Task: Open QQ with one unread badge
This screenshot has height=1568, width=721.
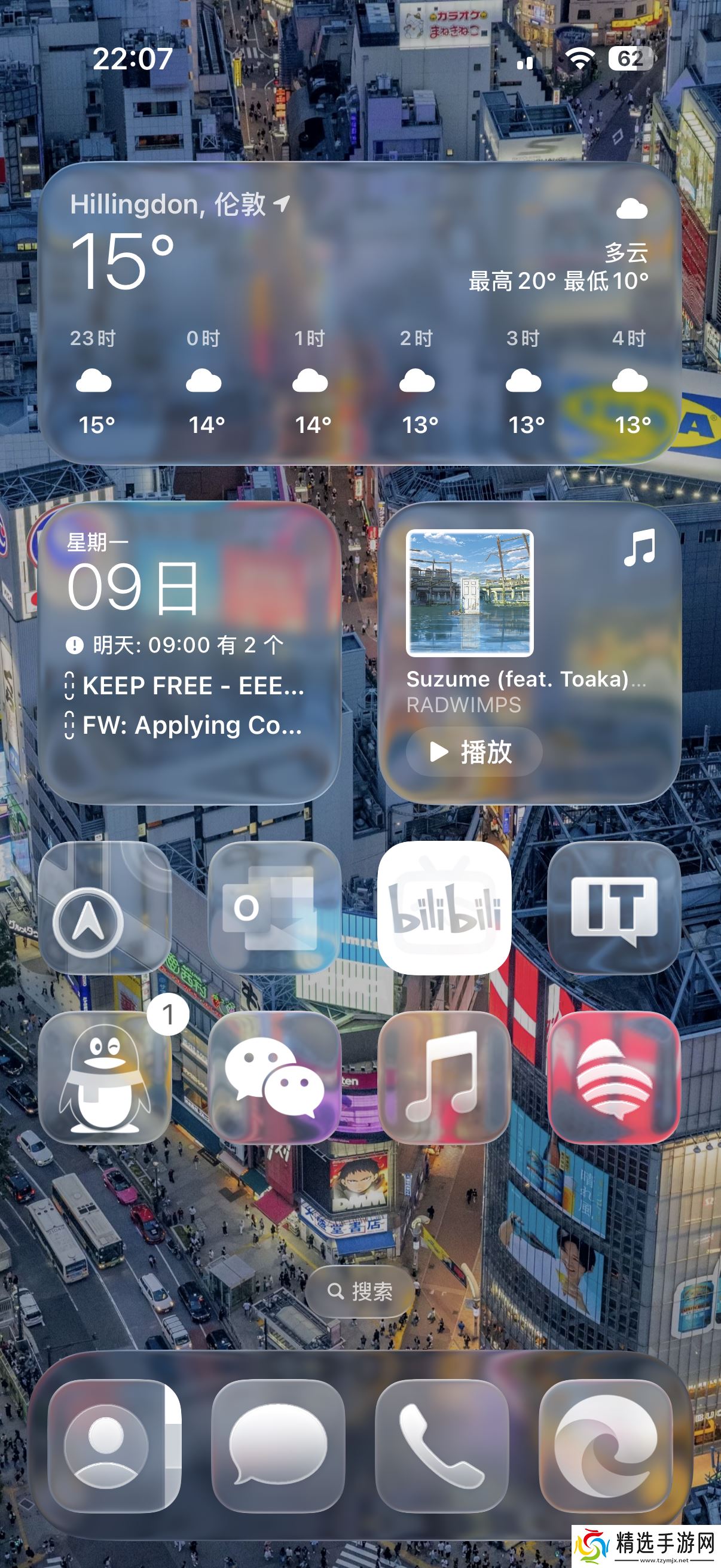Action: pyautogui.click(x=105, y=1078)
